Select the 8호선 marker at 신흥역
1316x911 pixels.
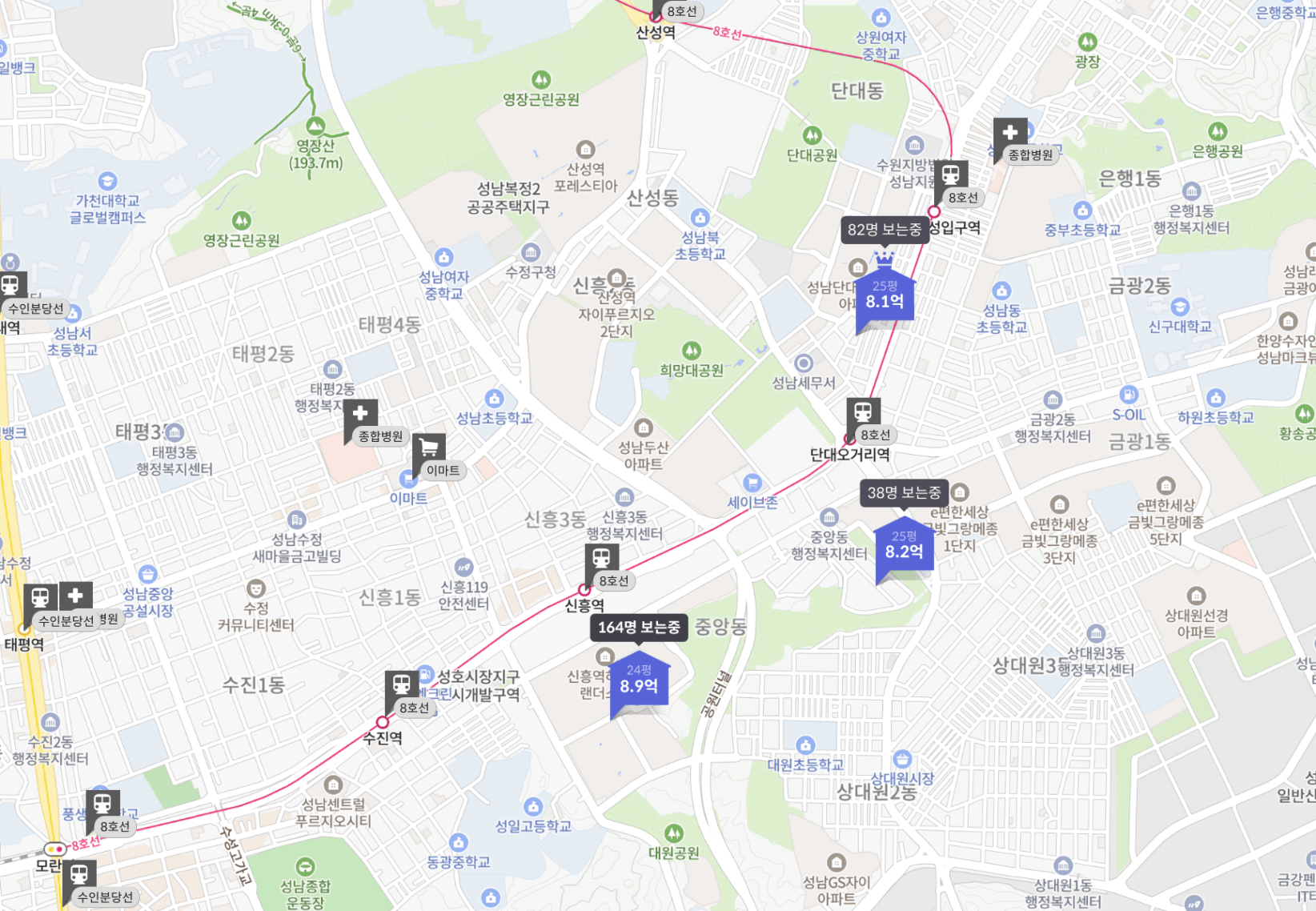click(x=602, y=560)
